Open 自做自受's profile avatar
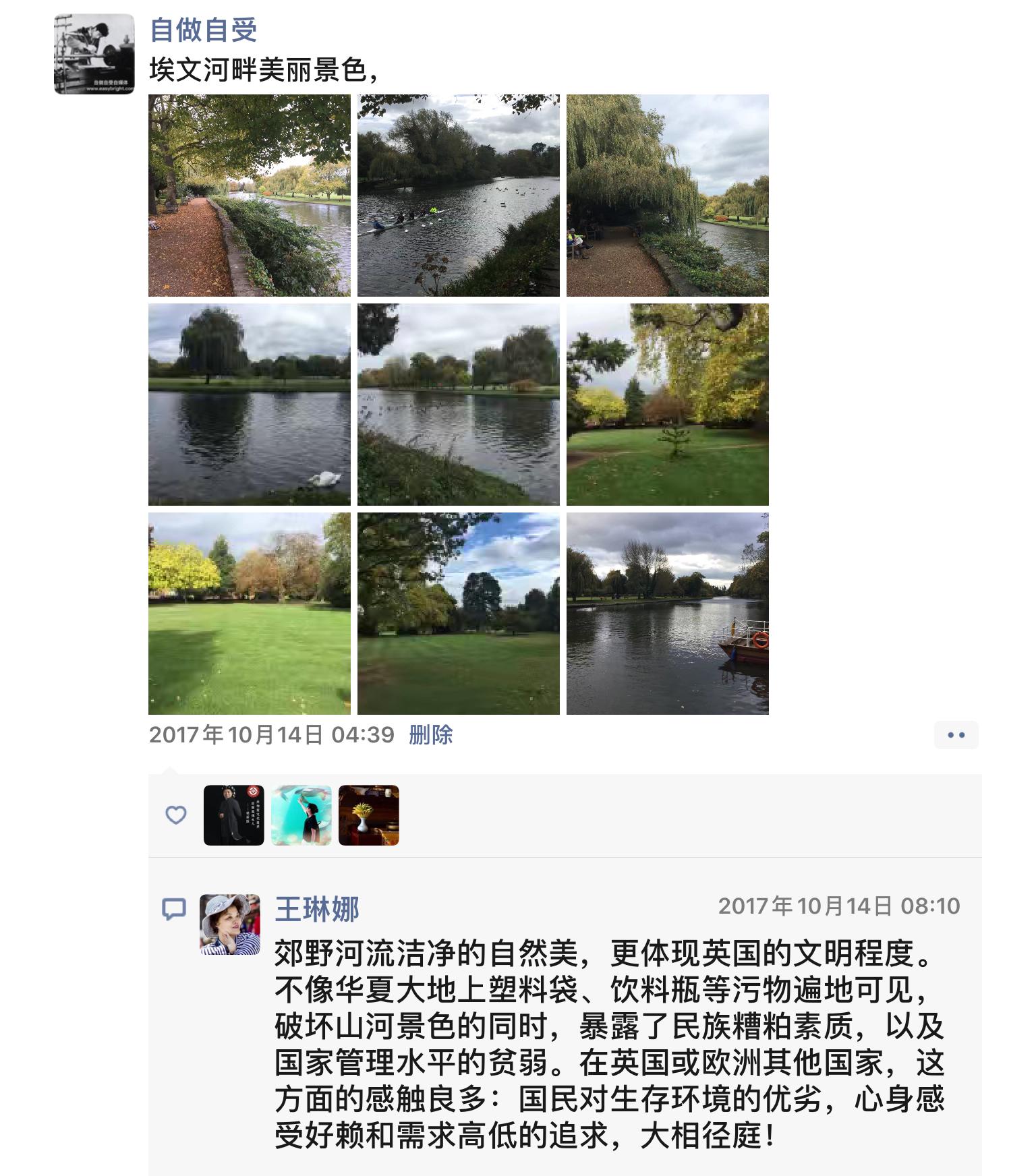 click(94, 53)
